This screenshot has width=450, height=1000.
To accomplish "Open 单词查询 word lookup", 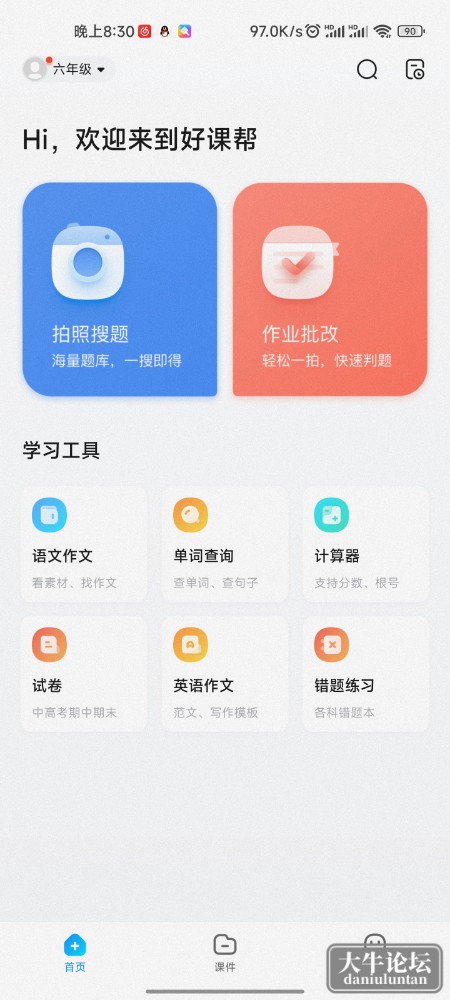I will click(224, 544).
